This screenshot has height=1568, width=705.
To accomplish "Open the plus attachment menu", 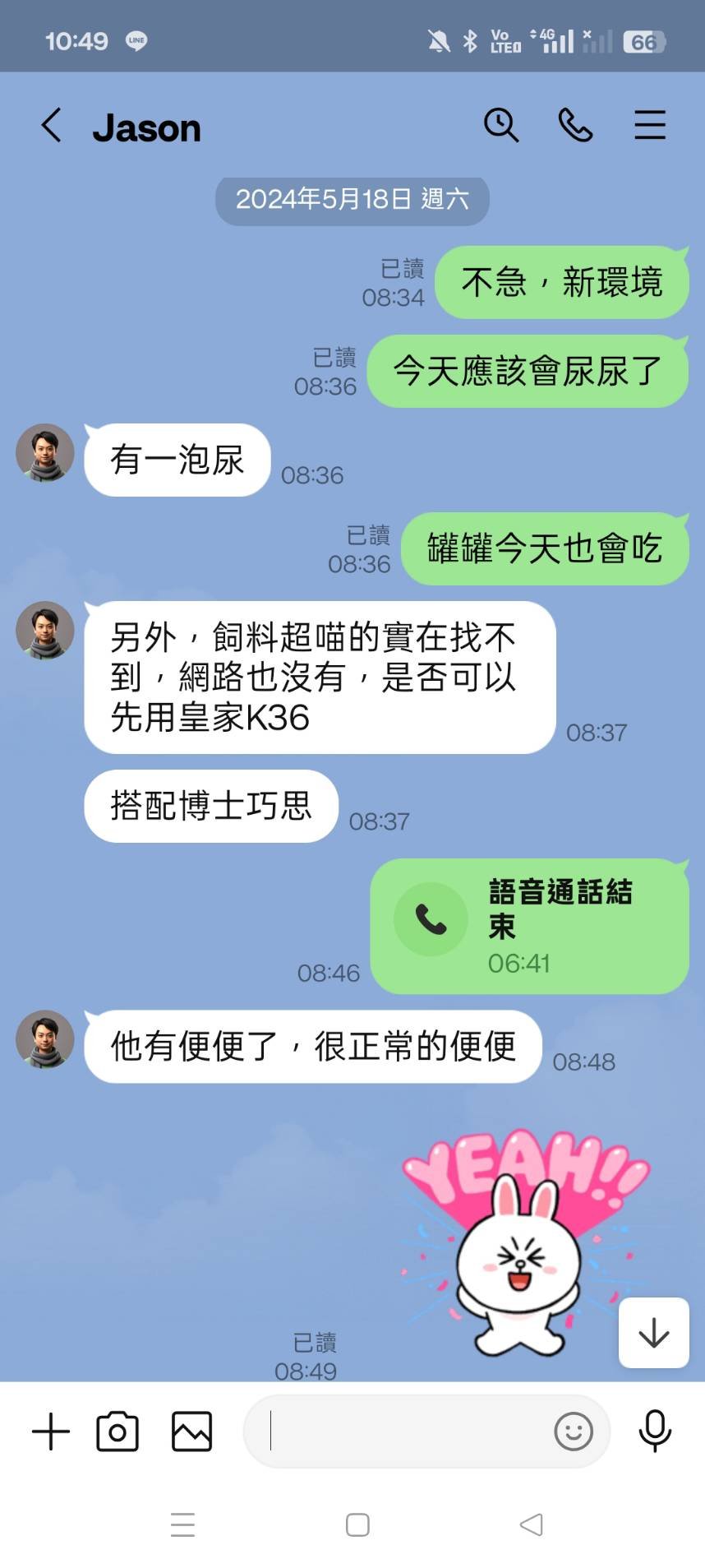I will coord(51,1432).
